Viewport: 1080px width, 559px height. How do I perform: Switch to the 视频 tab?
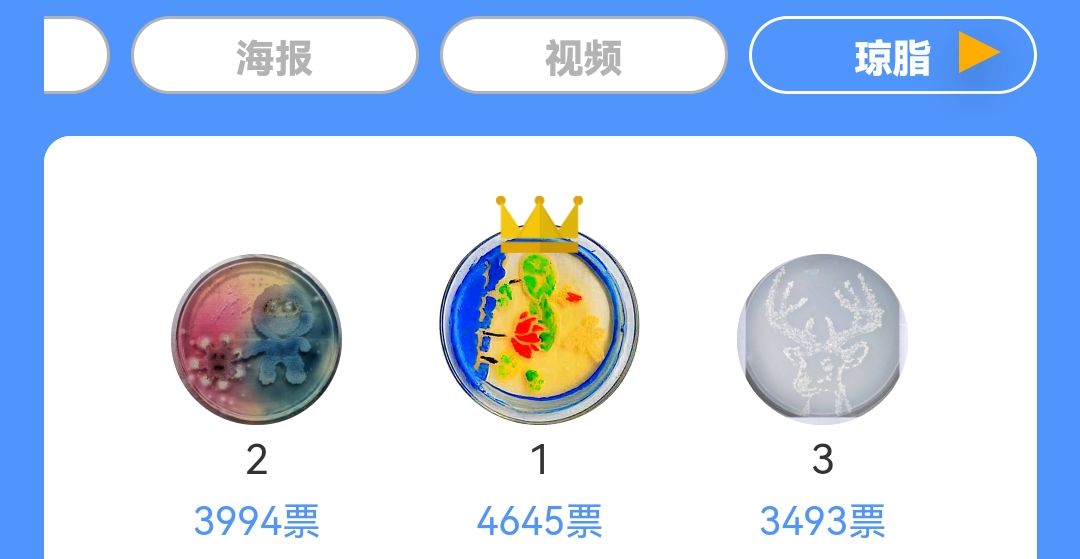(583, 56)
